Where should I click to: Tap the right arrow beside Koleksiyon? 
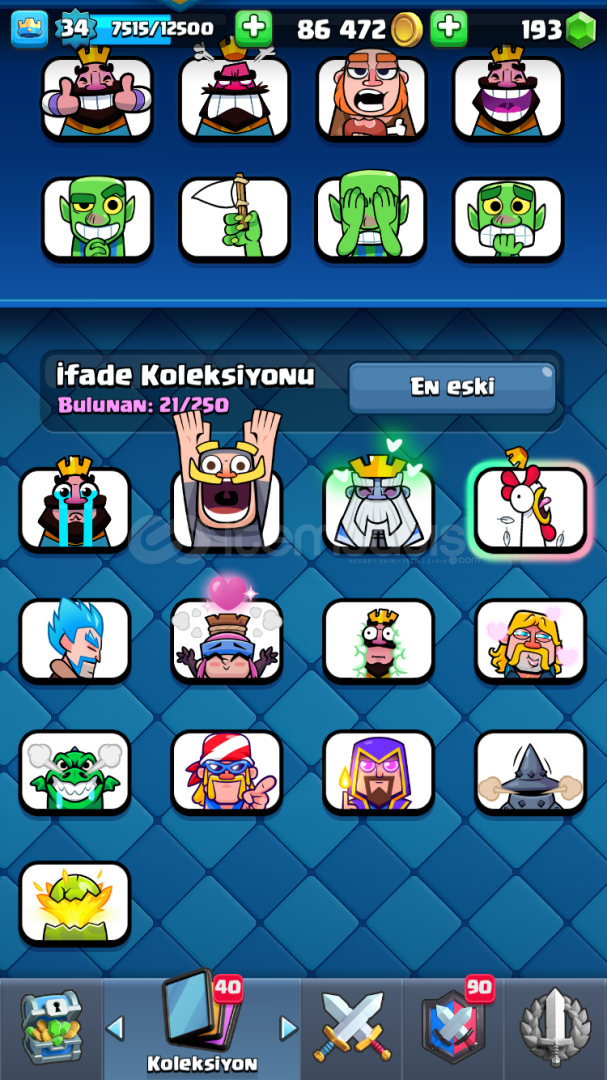point(288,1029)
